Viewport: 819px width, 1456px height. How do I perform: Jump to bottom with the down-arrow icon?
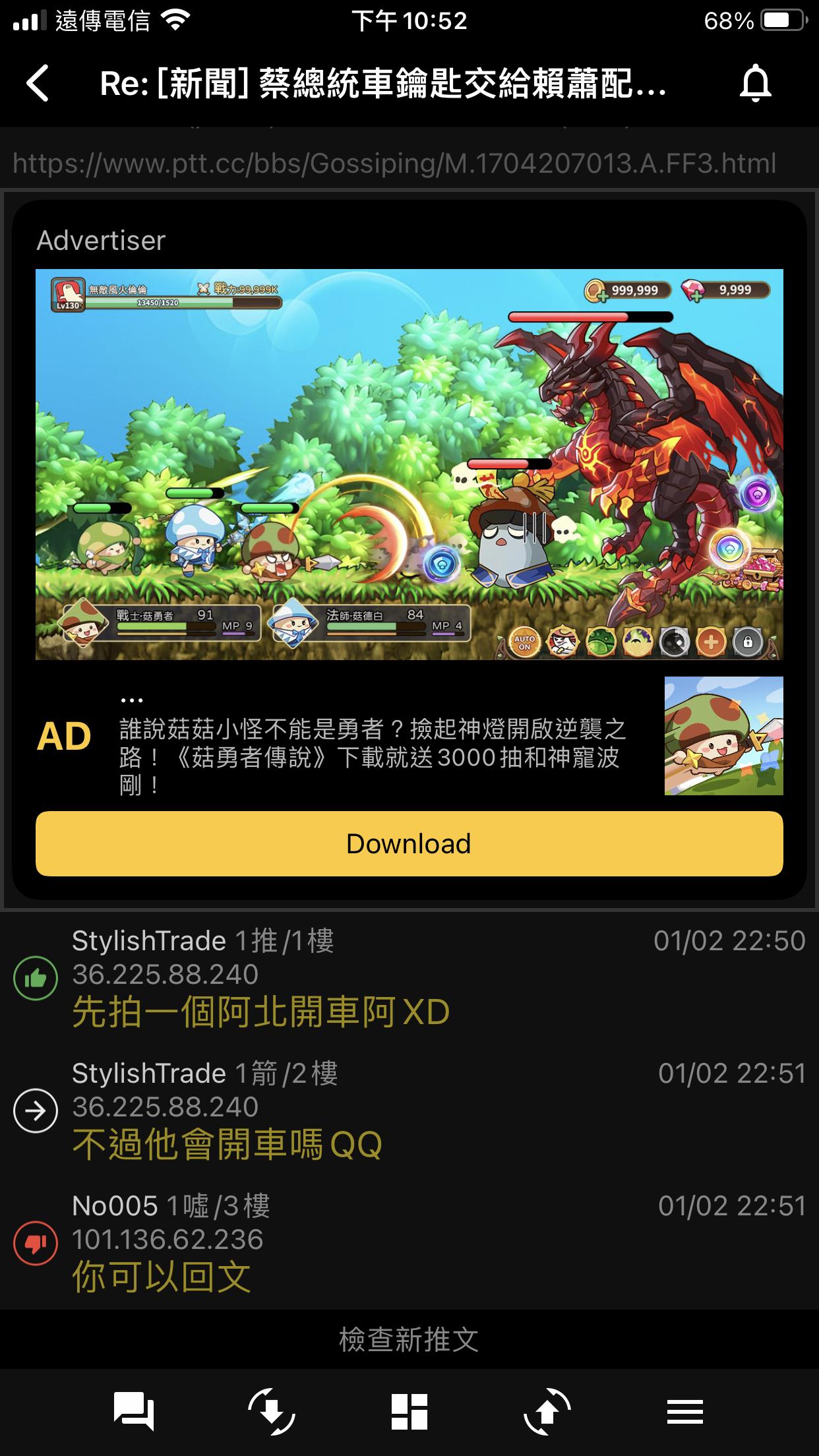[x=271, y=1412]
